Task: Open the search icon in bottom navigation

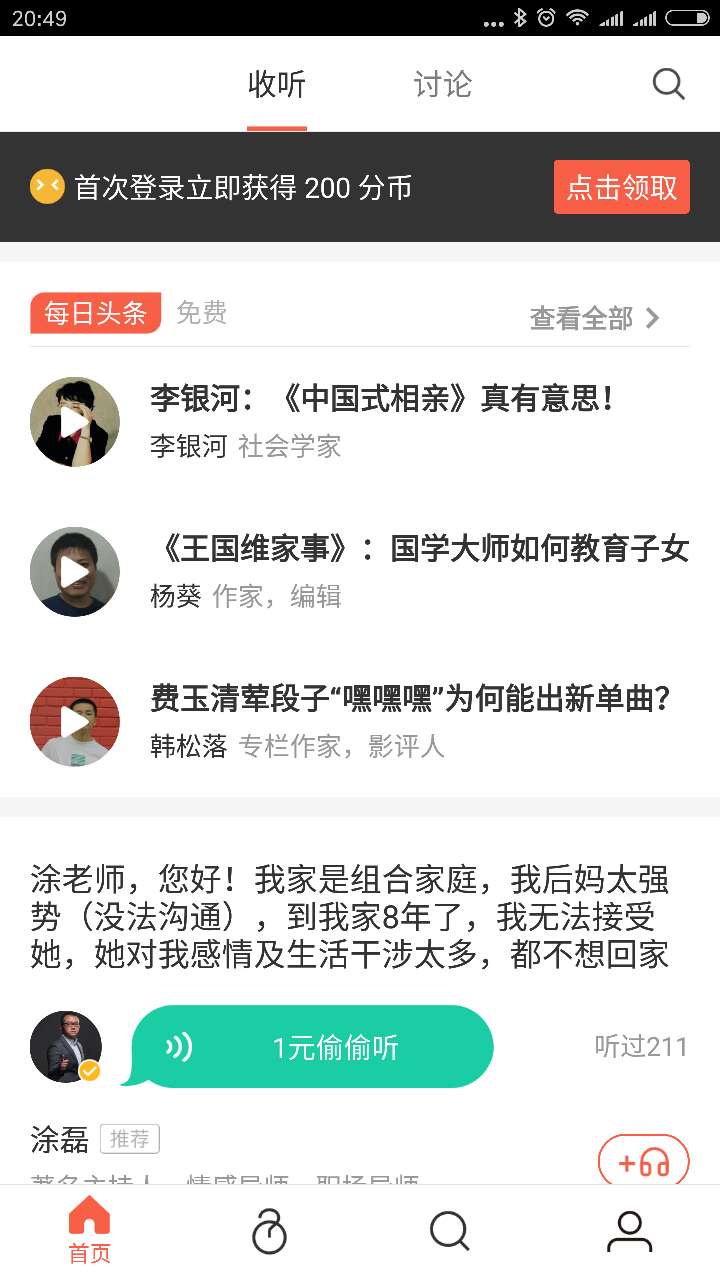Action: pyautogui.click(x=448, y=1228)
